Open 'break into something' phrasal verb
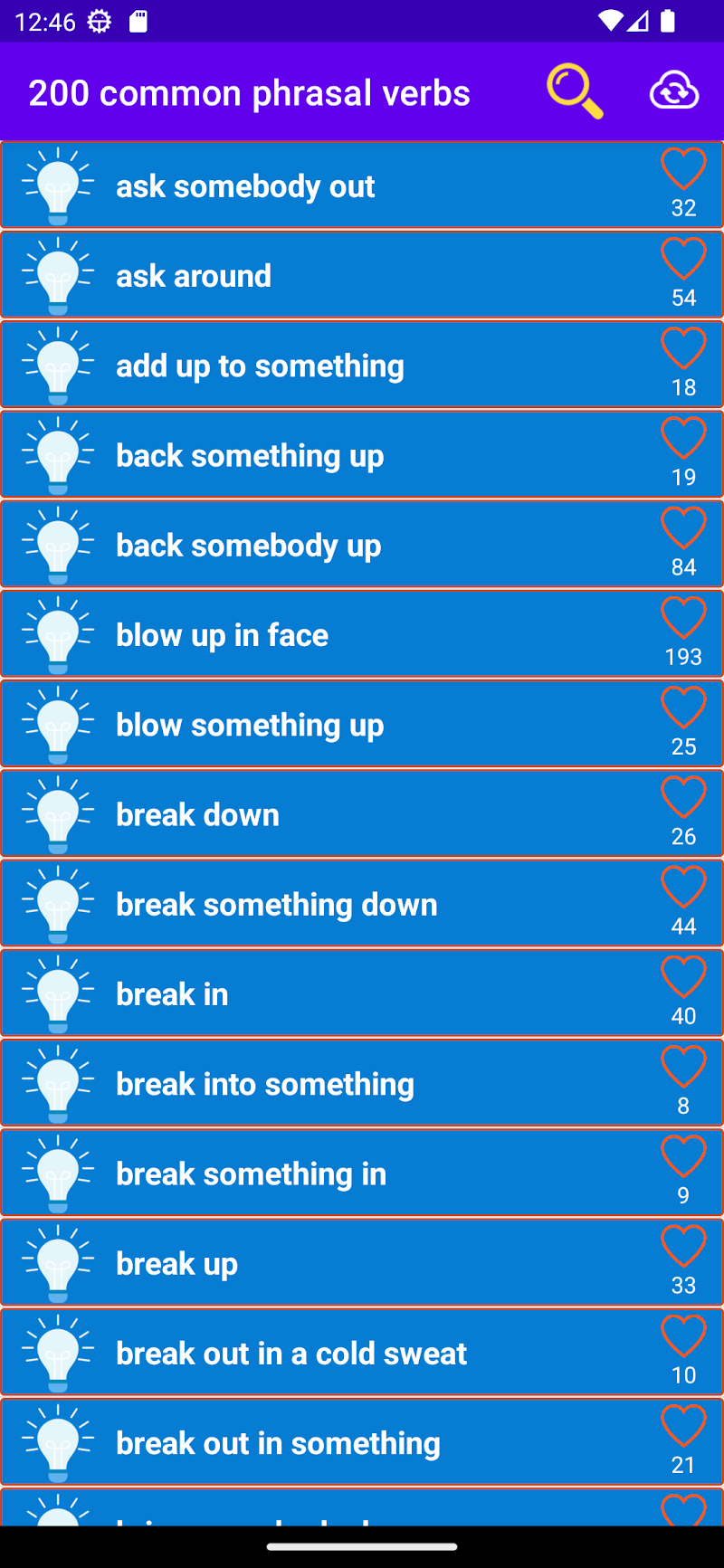Image resolution: width=724 pixels, height=1568 pixels. point(265,1084)
